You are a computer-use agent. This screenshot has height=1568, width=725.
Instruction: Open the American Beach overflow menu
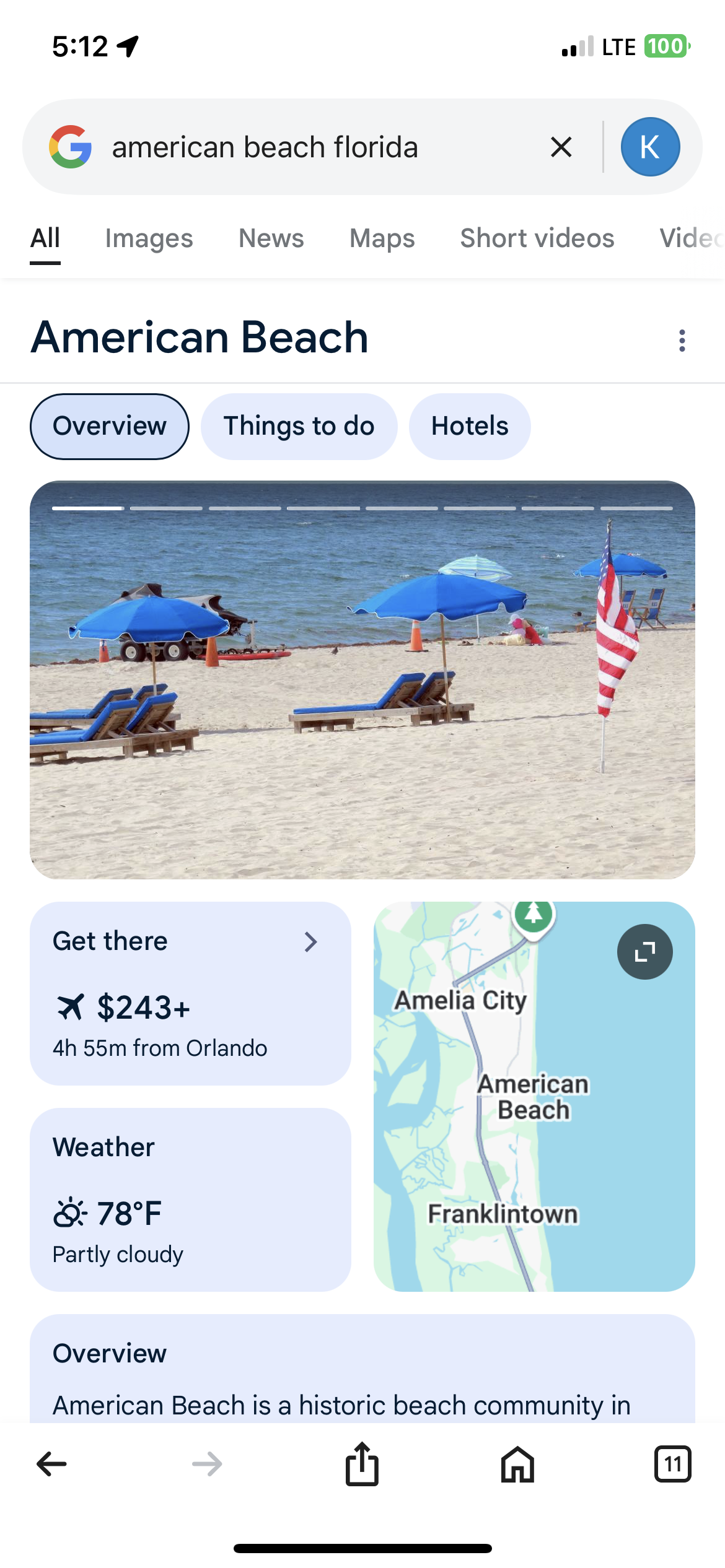pyautogui.click(x=682, y=341)
